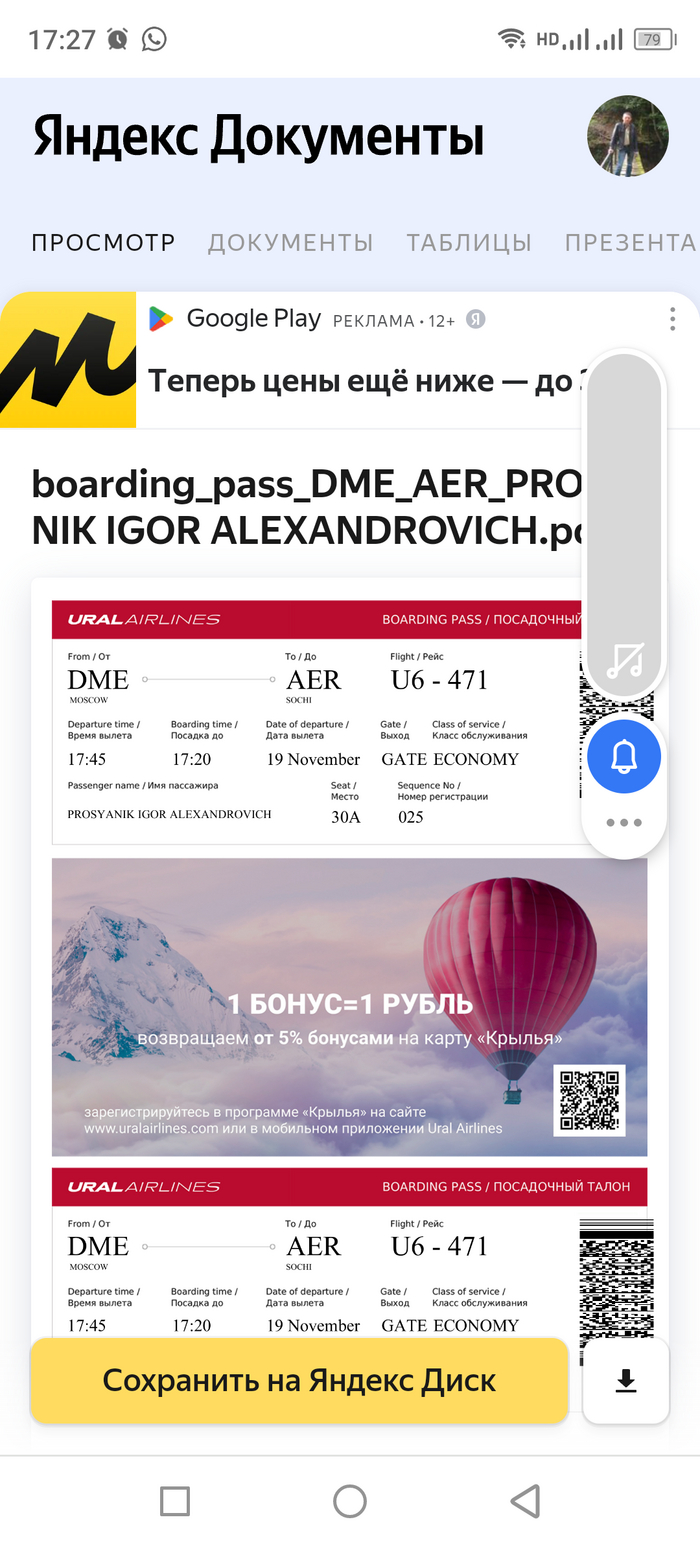Download the boarding pass file
The image size is (700, 1548).
coord(626,1381)
